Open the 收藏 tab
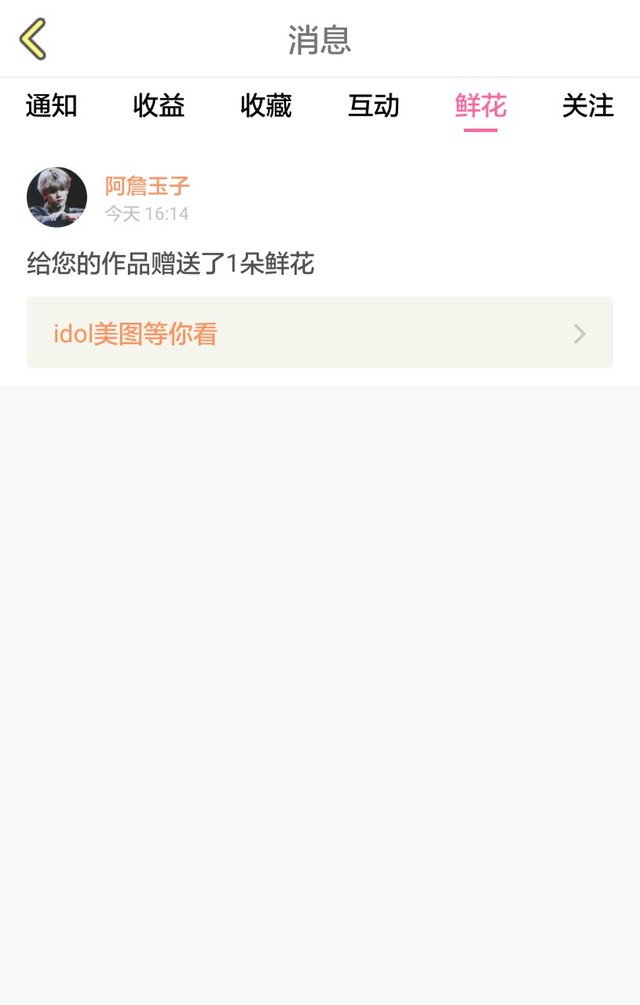Screen dimensions: 640x1005 coord(267,106)
